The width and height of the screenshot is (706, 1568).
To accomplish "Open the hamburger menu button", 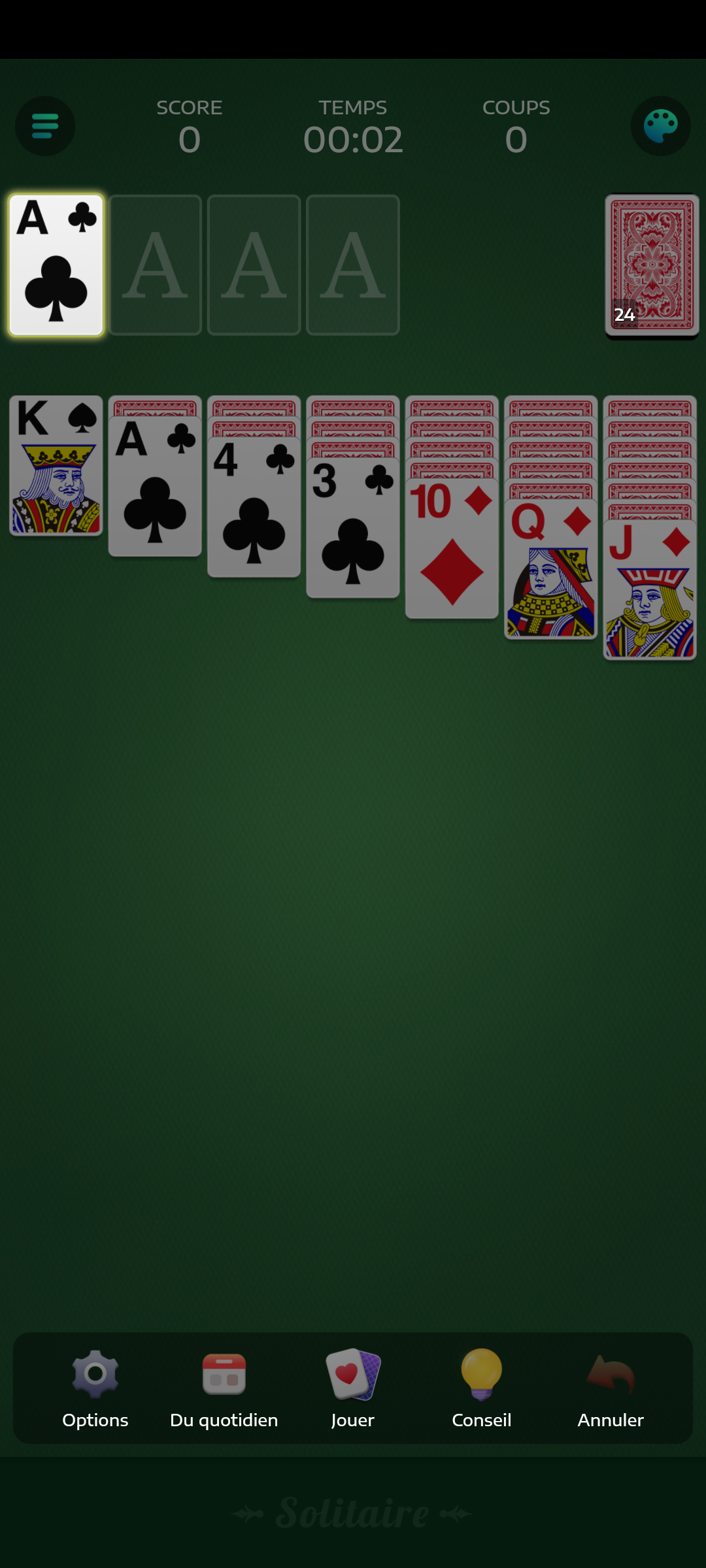I will click(x=45, y=126).
